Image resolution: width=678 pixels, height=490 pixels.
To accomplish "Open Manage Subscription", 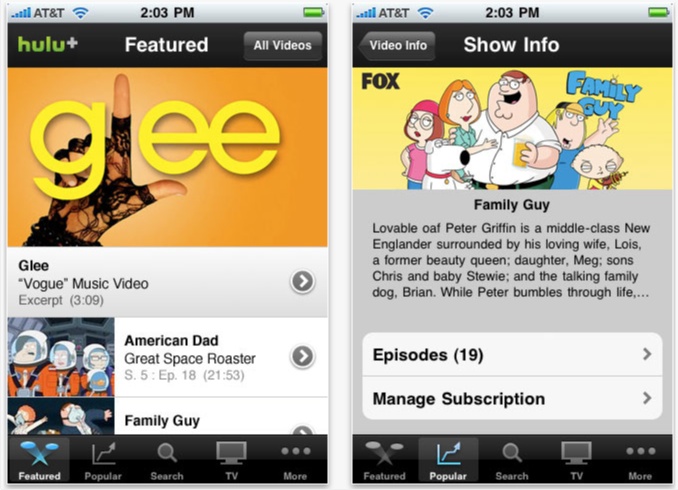I will click(x=511, y=399).
